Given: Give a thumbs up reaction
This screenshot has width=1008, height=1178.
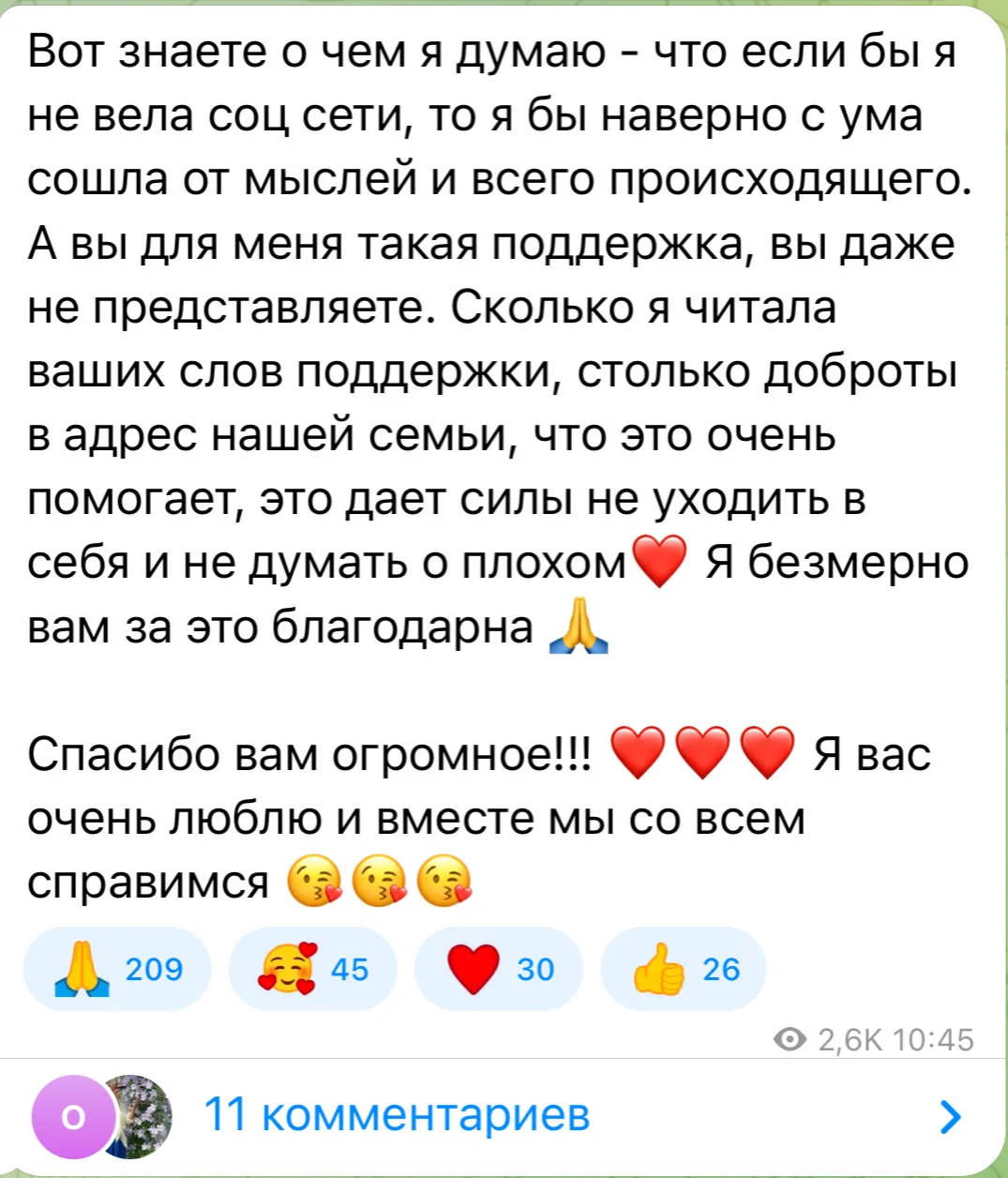Looking at the screenshot, I should click(x=683, y=969).
